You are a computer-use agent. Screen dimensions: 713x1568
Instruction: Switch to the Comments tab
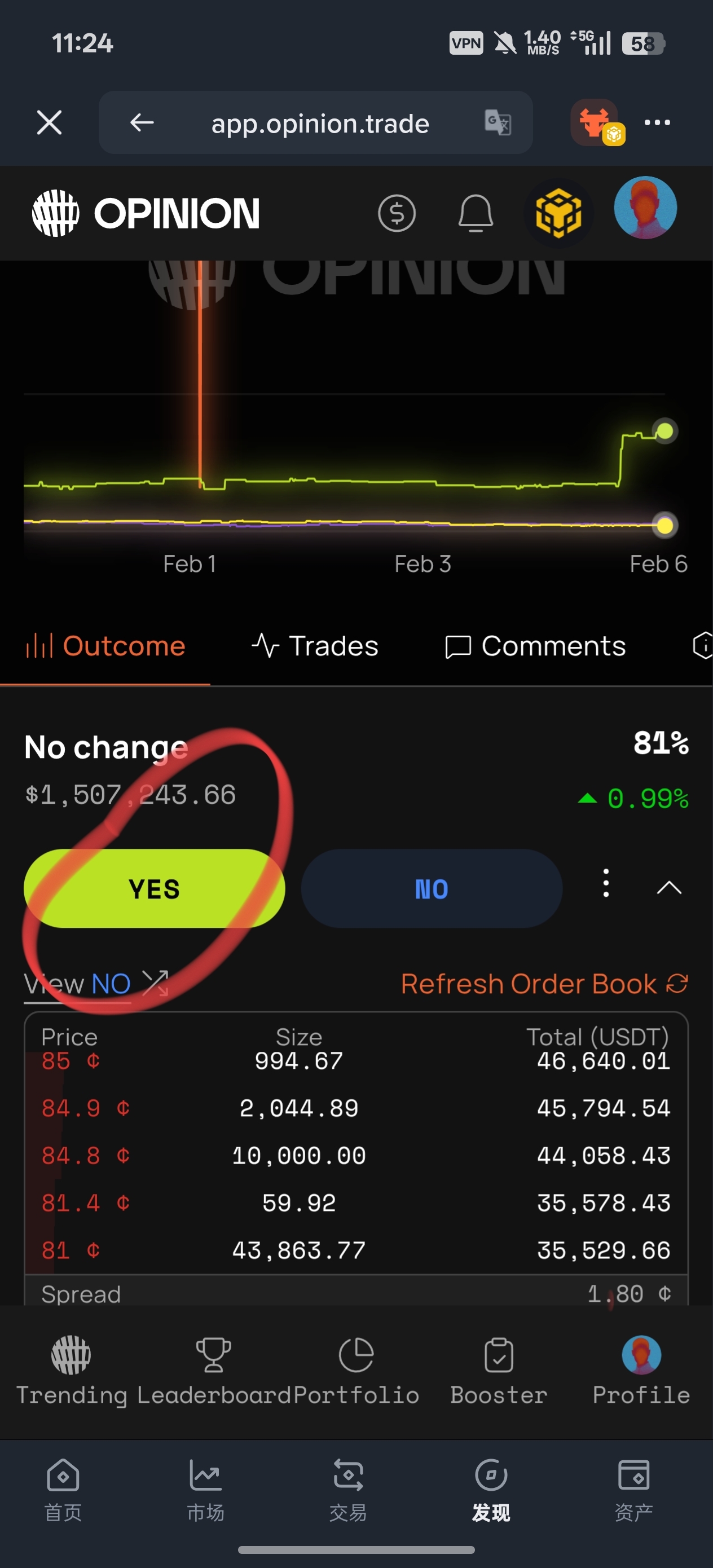[535, 646]
